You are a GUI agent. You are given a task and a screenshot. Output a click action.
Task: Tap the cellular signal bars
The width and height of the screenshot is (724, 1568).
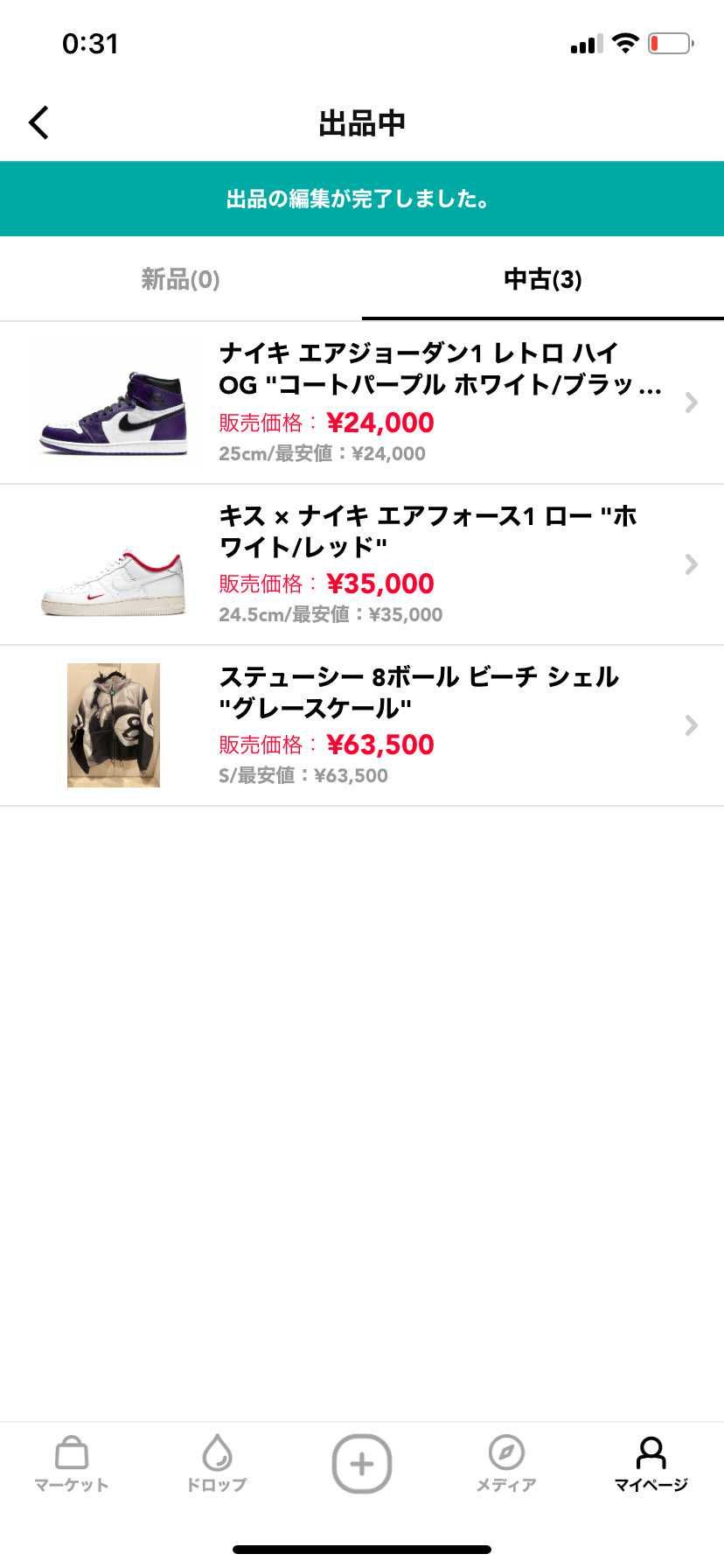[584, 43]
